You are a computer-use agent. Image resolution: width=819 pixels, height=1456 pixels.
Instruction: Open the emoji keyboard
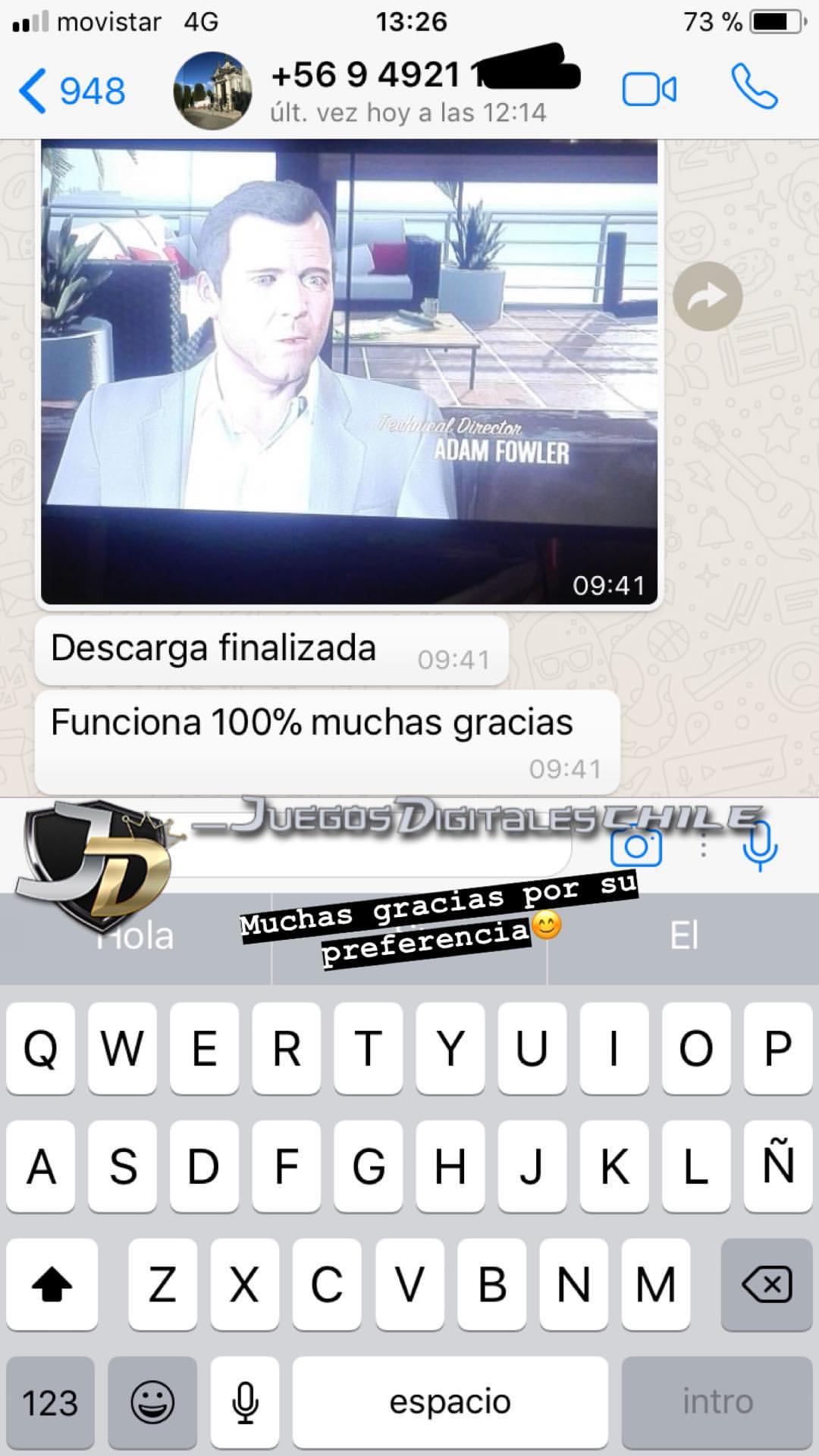click(x=152, y=1402)
